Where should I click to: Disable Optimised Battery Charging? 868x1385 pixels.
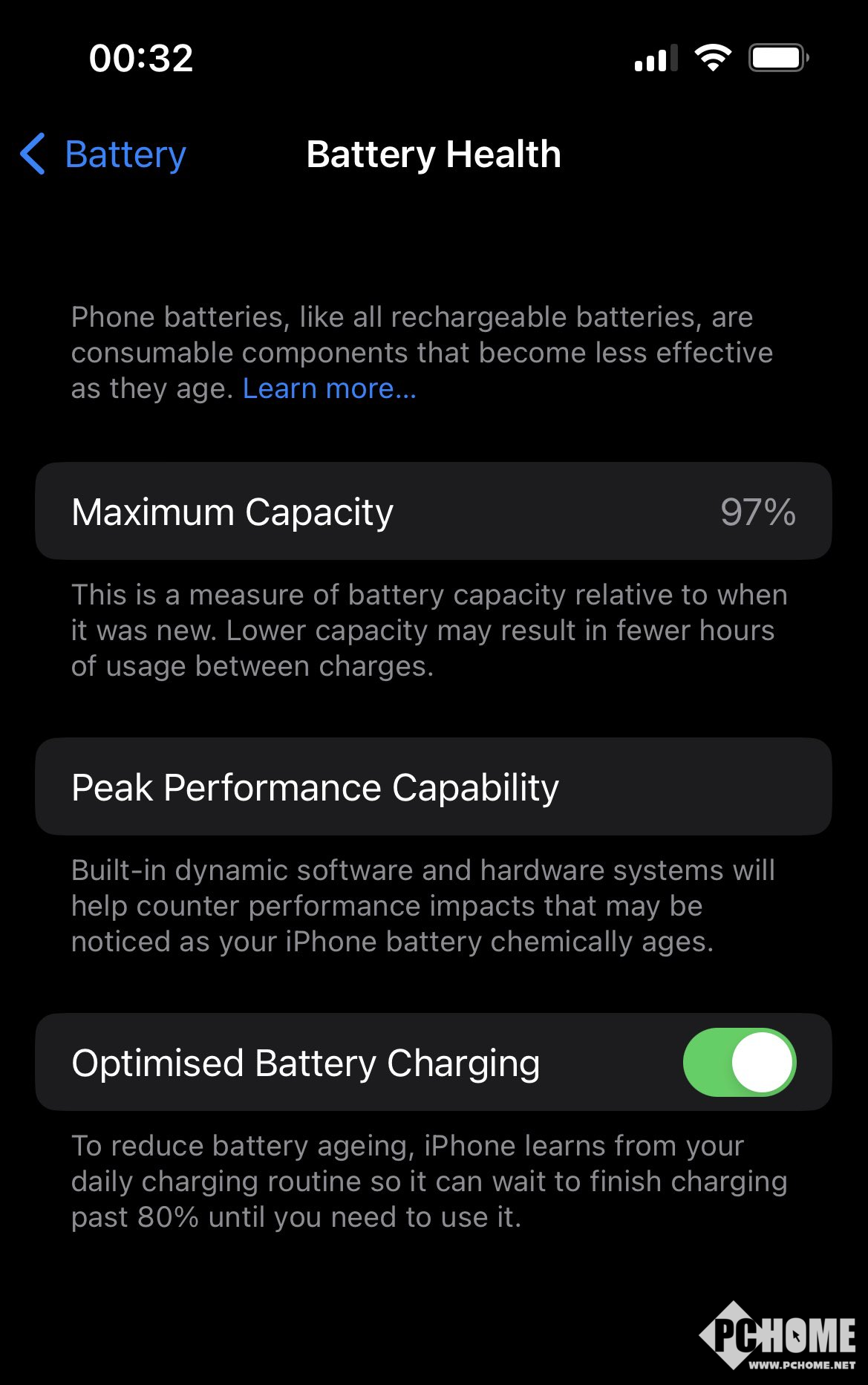739,1062
